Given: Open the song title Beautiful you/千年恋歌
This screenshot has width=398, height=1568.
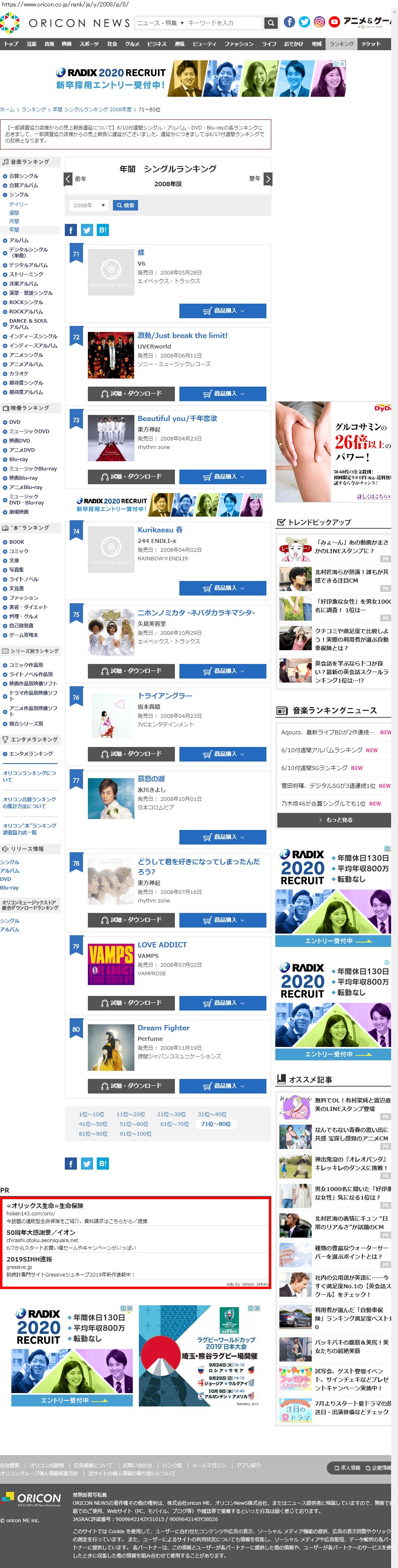Looking at the screenshot, I should tap(177, 418).
